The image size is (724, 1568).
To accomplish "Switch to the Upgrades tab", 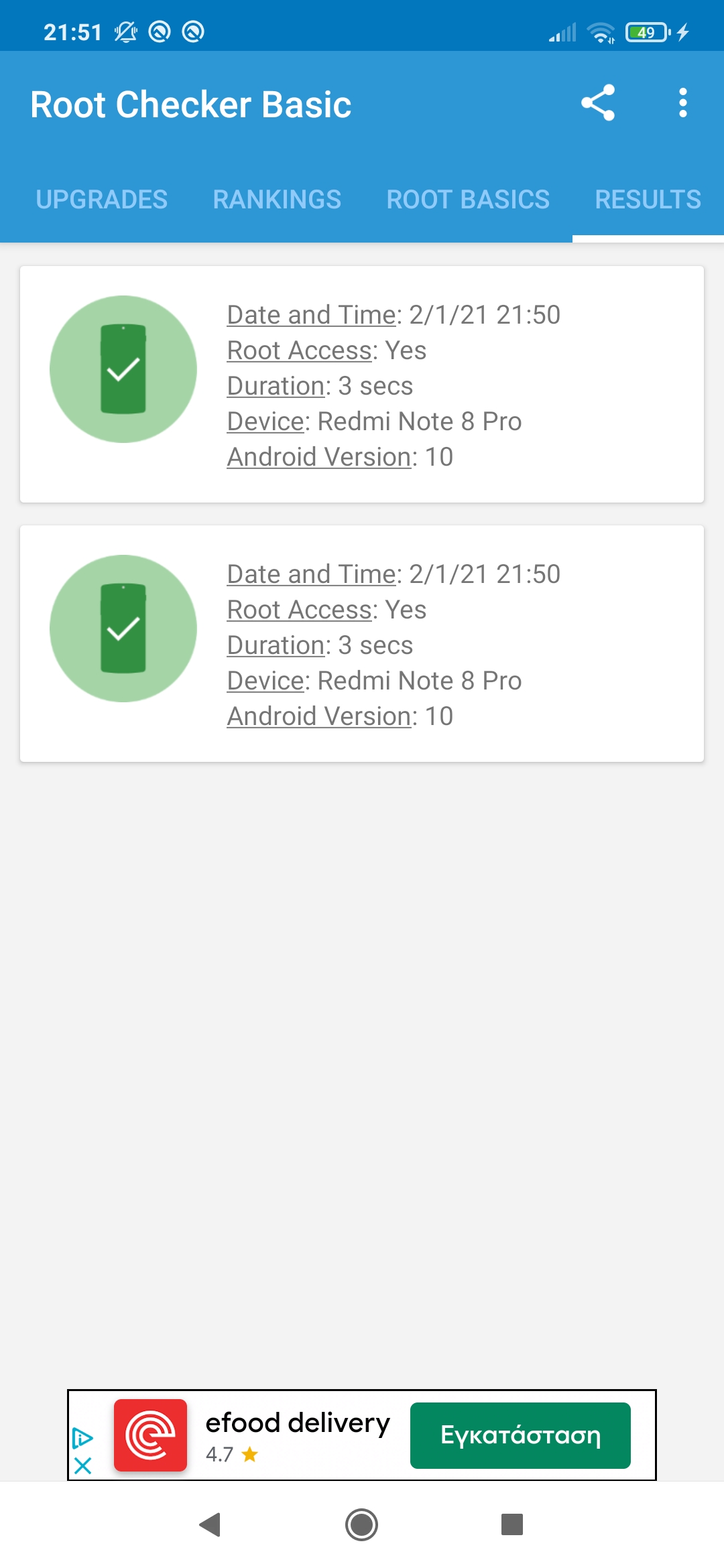I will (102, 200).
